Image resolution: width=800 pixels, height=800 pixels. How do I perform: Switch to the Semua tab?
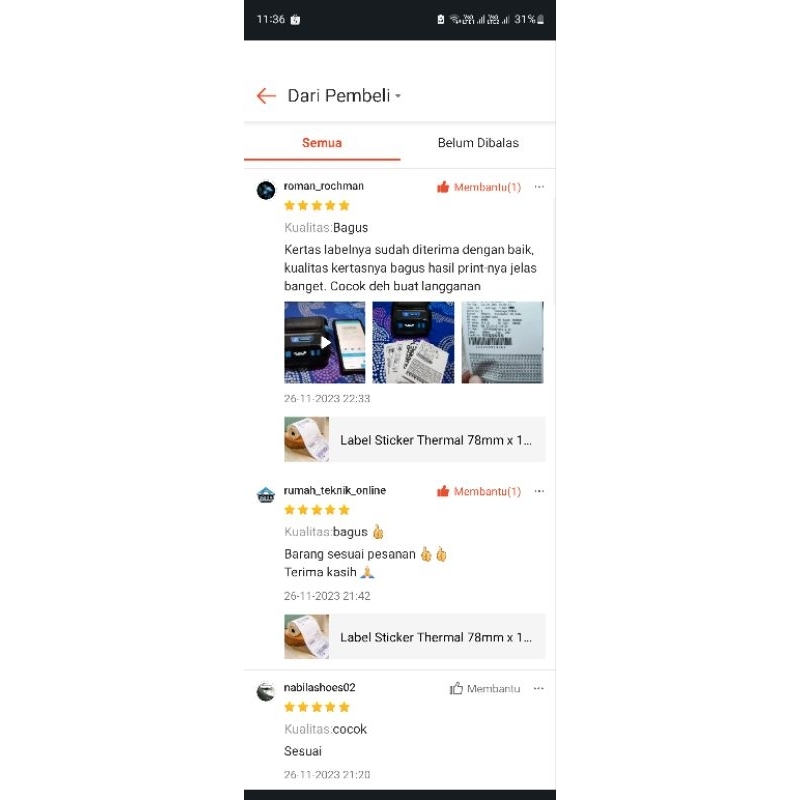[x=322, y=143]
